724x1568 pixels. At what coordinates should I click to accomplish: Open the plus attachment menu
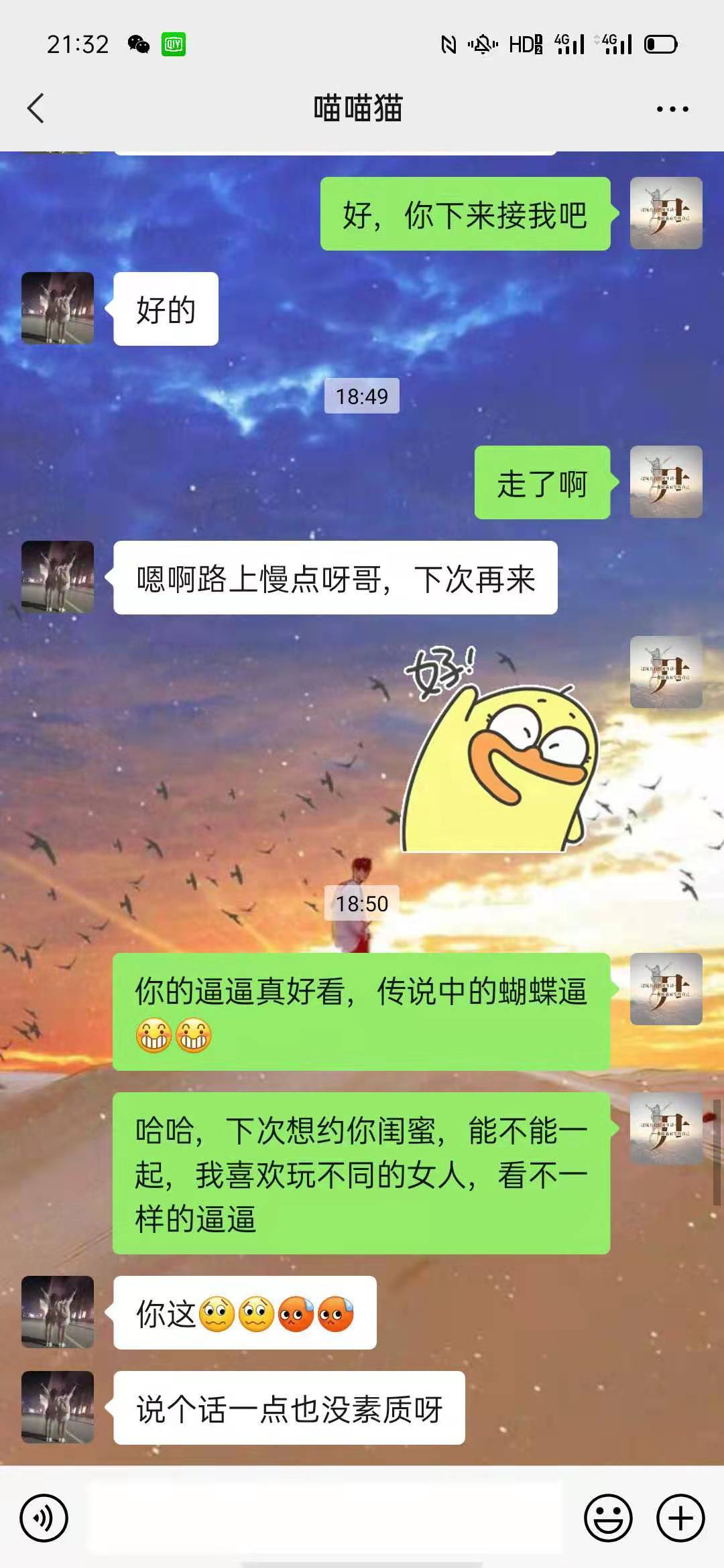point(680,1518)
